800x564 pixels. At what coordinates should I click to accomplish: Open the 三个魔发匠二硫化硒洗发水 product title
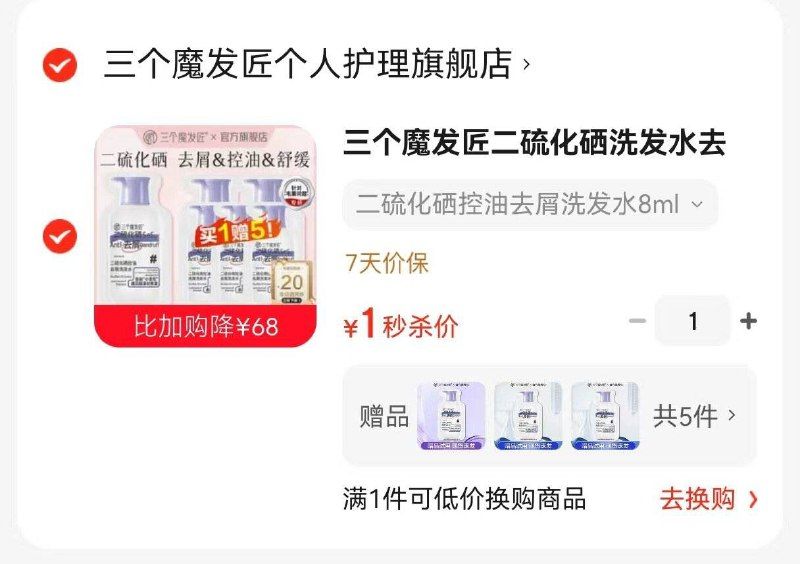pyautogui.click(x=534, y=142)
